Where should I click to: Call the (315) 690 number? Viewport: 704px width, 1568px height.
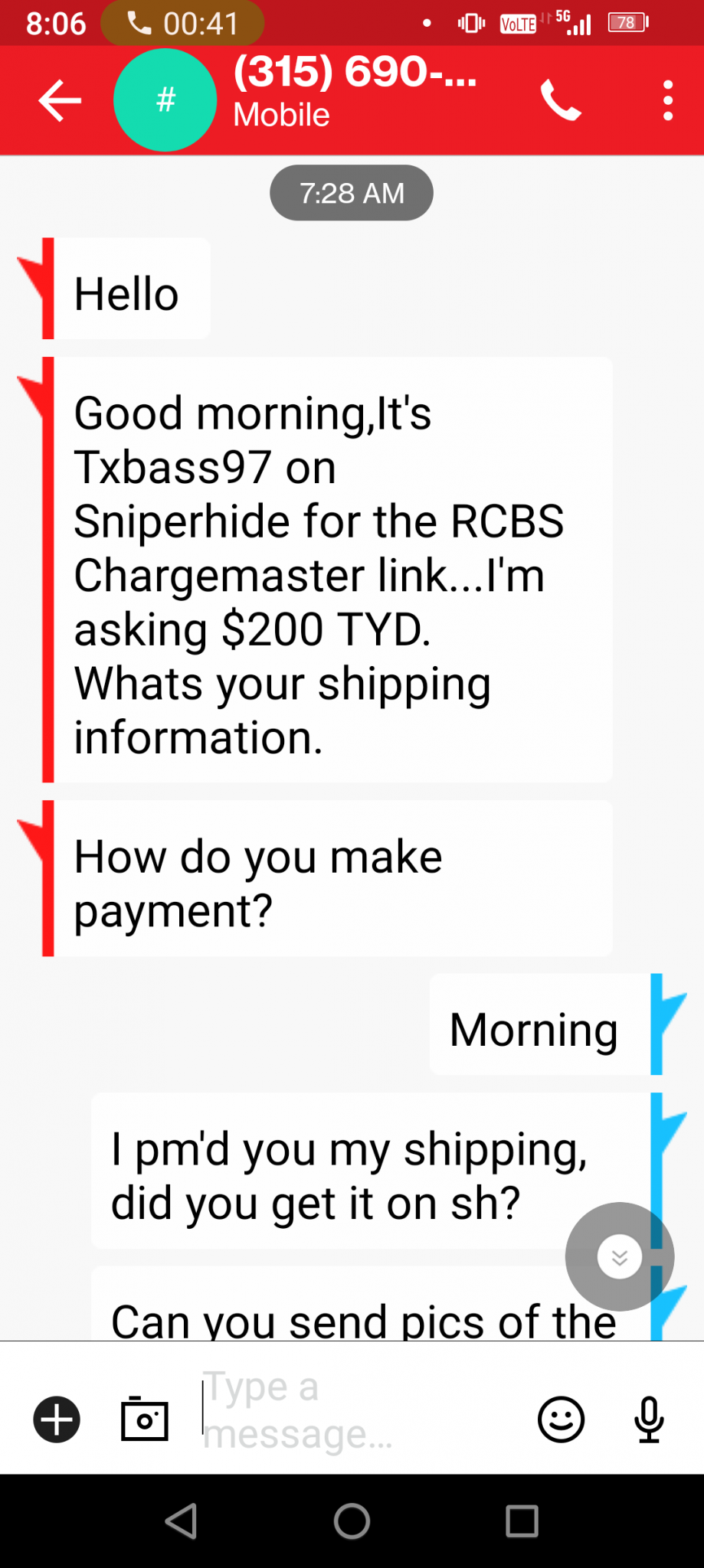pos(561,100)
